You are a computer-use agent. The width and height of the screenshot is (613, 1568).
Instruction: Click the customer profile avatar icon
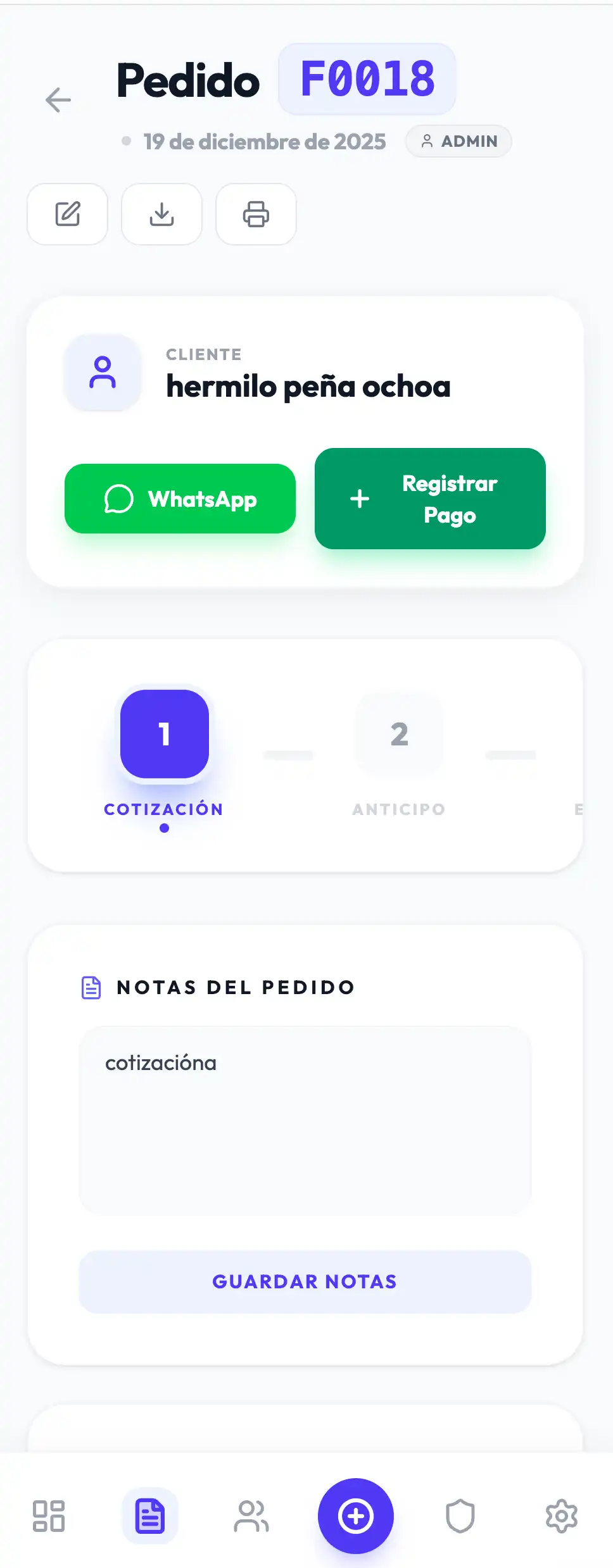tap(103, 373)
